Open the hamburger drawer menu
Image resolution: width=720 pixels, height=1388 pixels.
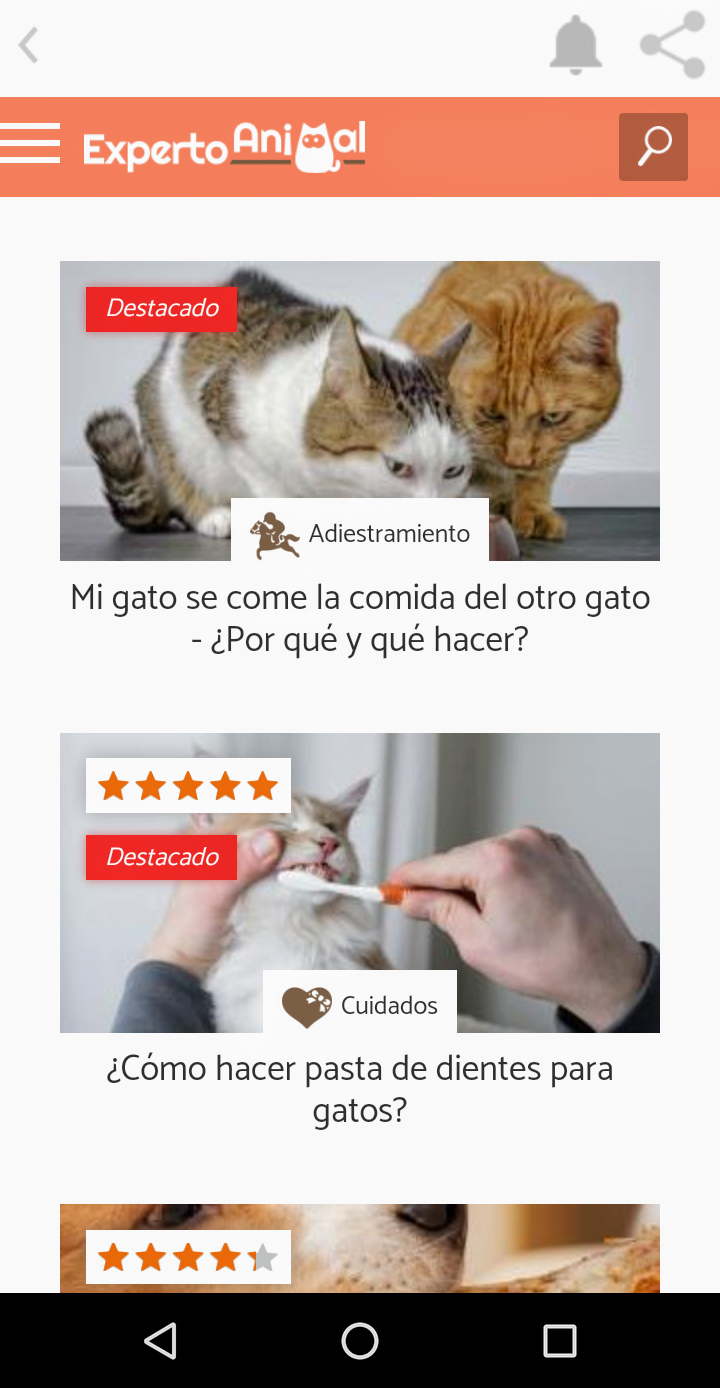pyautogui.click(x=30, y=144)
